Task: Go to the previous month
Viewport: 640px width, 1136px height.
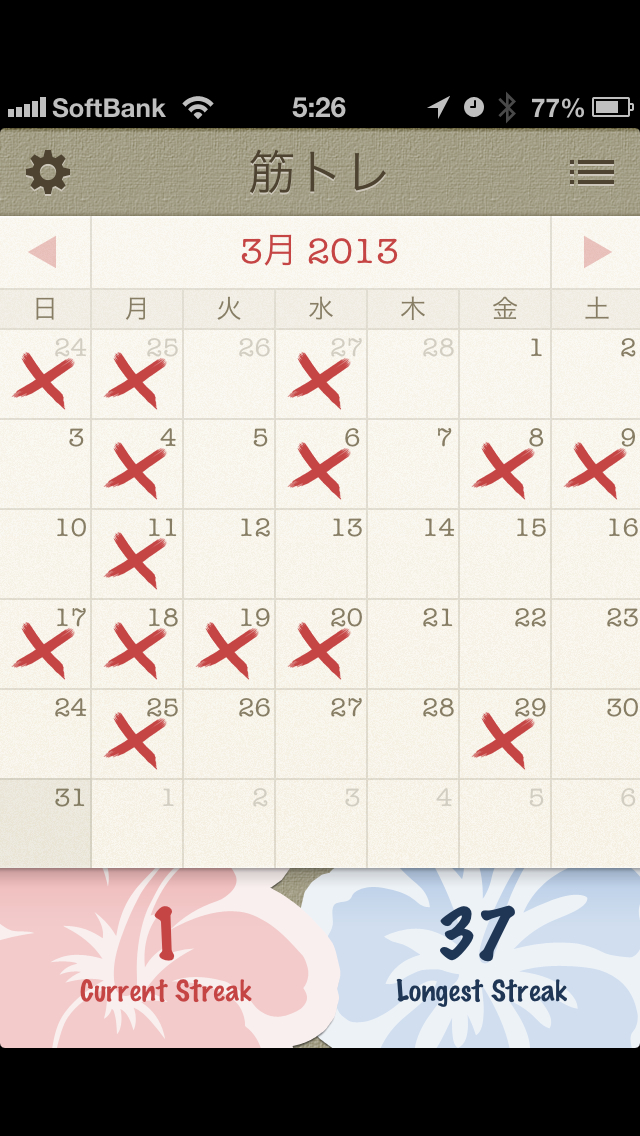Action: click(44, 252)
